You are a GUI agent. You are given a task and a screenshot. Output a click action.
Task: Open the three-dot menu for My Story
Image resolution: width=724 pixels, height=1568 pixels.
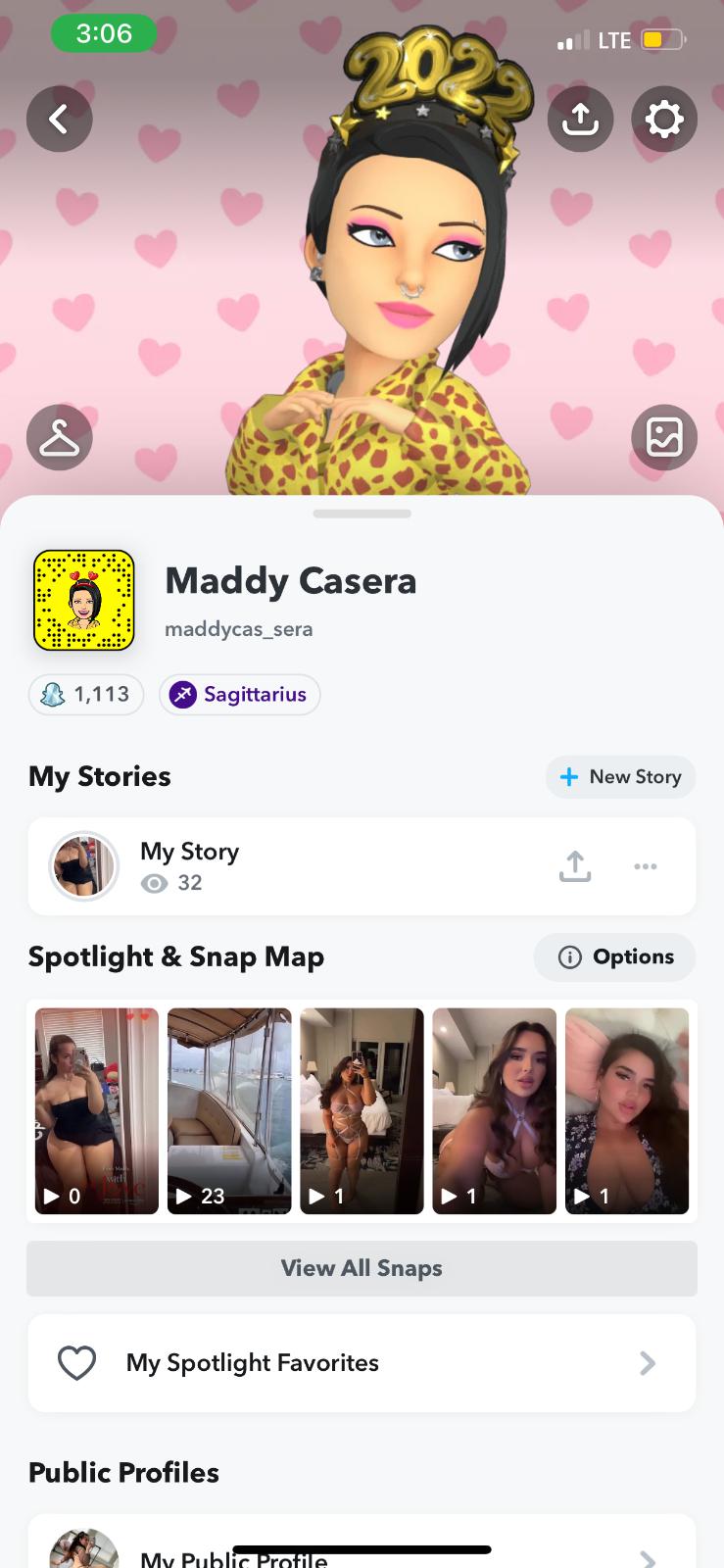coord(645,866)
